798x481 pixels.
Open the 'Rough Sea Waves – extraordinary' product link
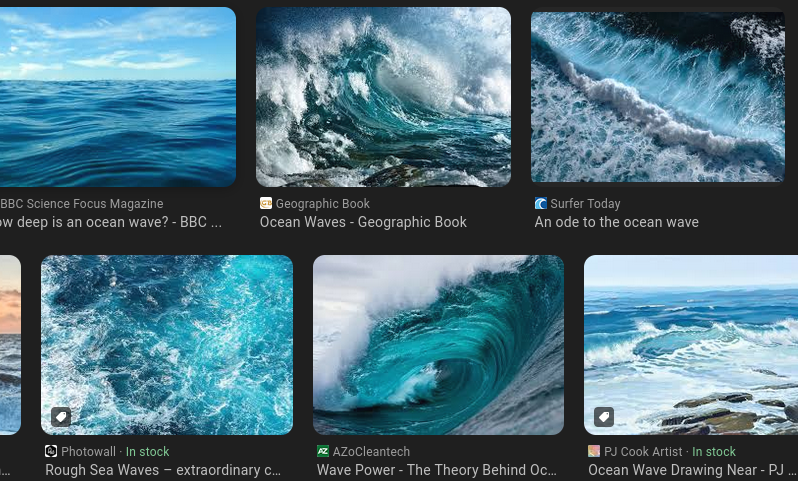click(x=163, y=470)
